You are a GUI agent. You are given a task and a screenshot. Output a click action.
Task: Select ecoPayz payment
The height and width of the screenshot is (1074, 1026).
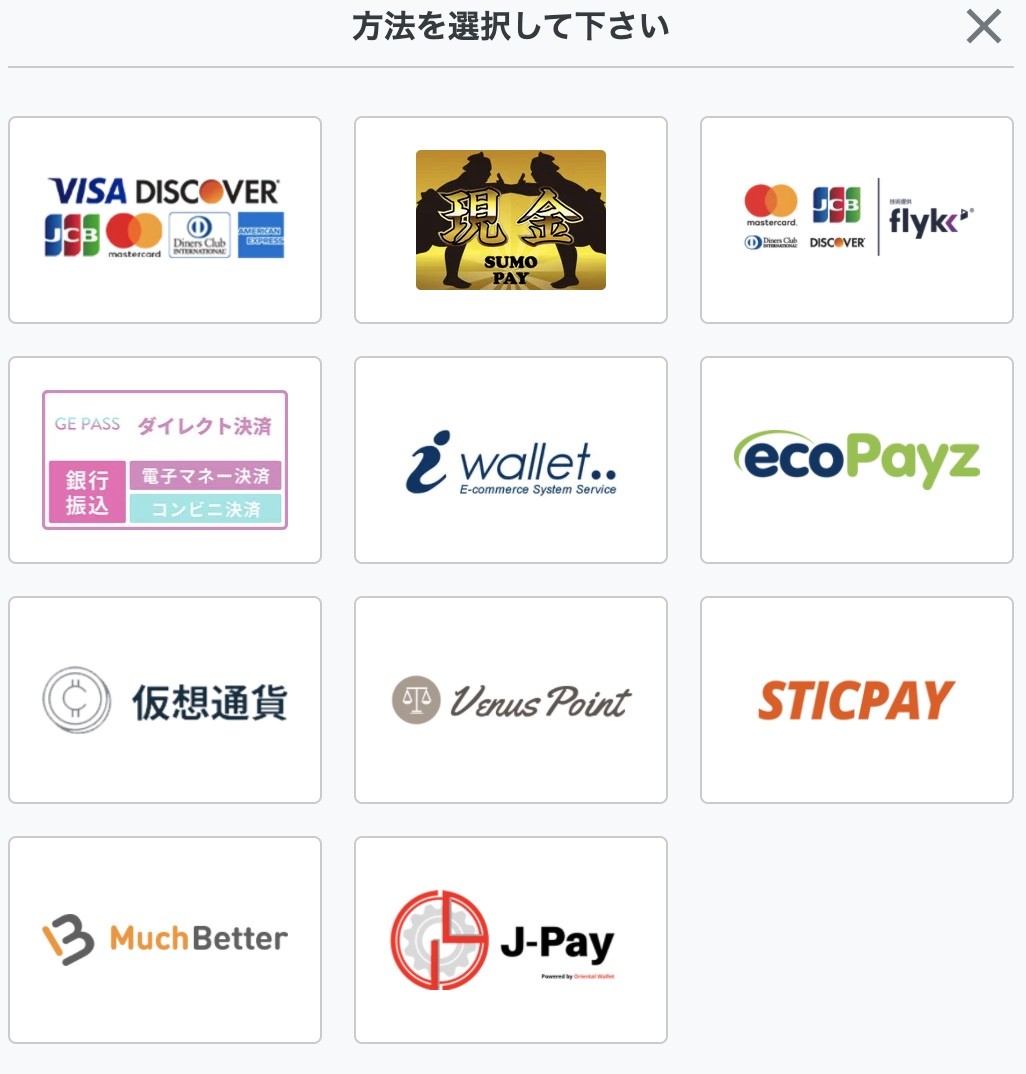857,460
